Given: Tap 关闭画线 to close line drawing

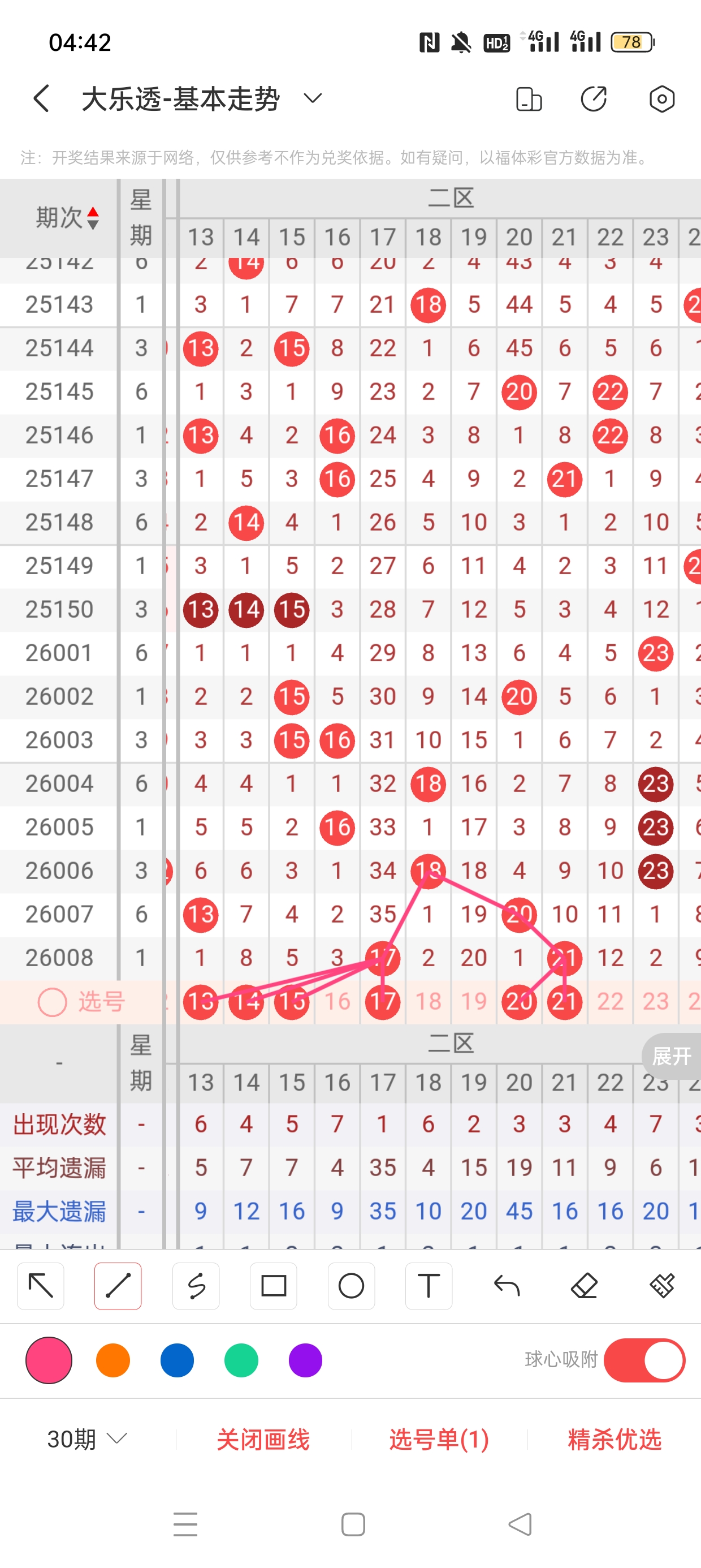Looking at the screenshot, I should pos(263,1439).
